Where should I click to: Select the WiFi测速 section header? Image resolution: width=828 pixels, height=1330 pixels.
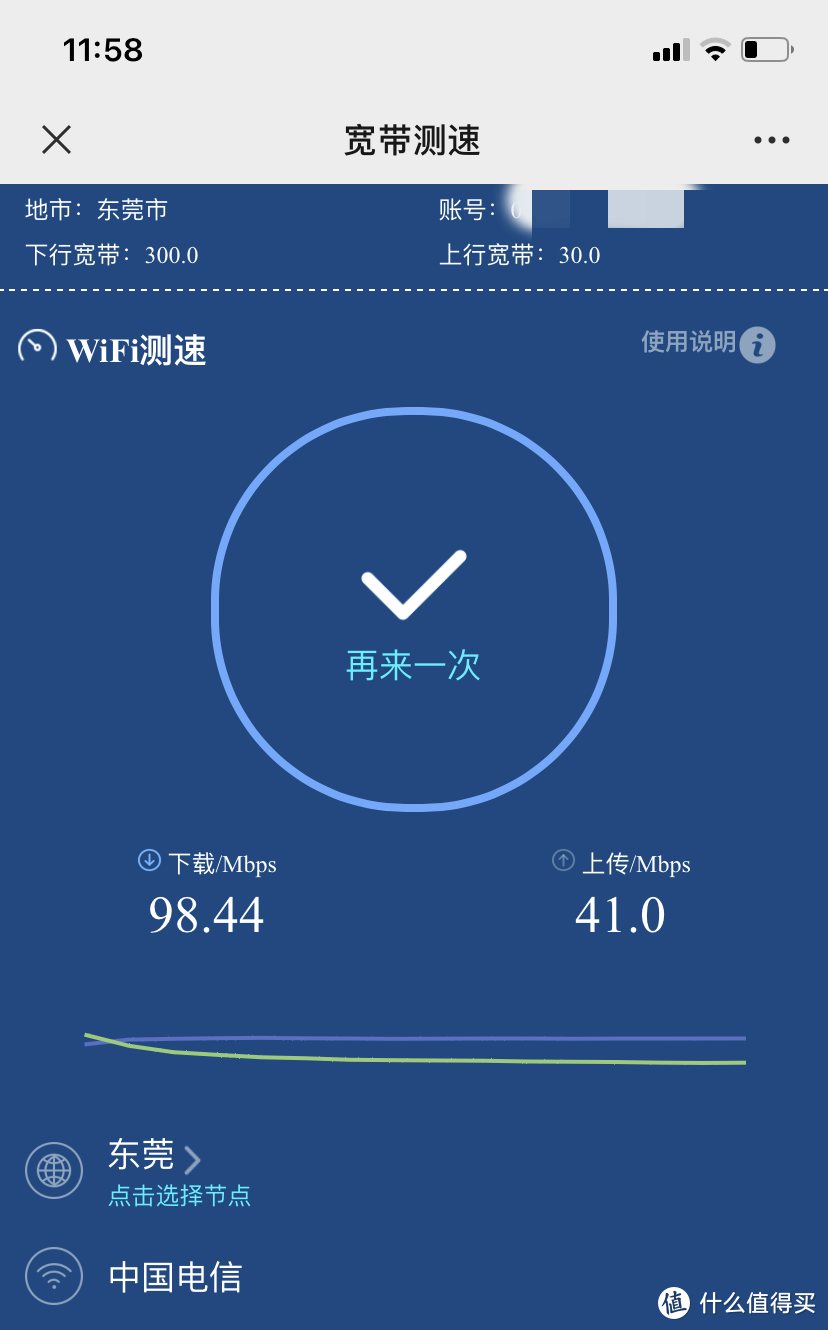click(x=136, y=350)
